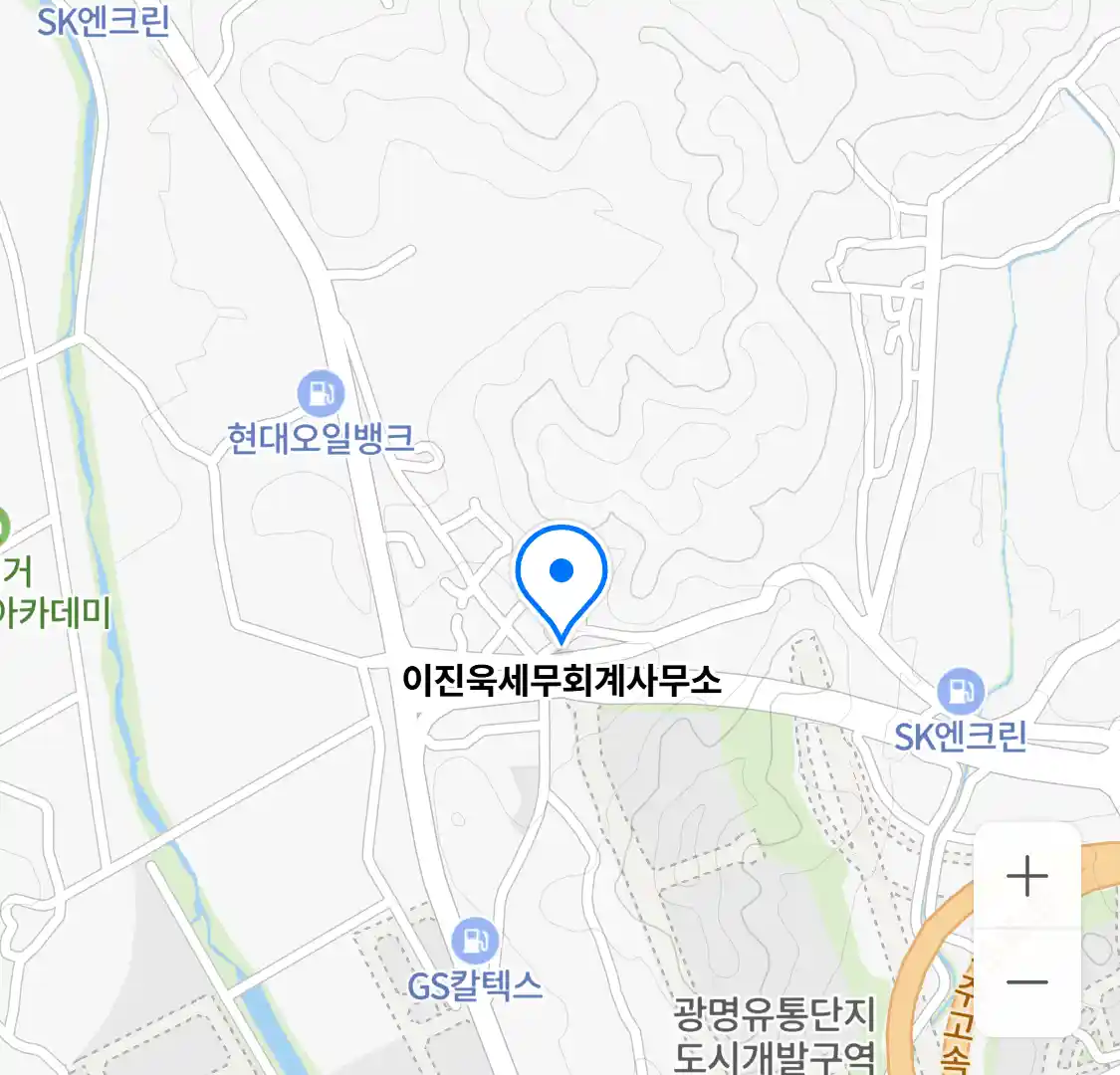Zoom out of the map

tap(1026, 982)
